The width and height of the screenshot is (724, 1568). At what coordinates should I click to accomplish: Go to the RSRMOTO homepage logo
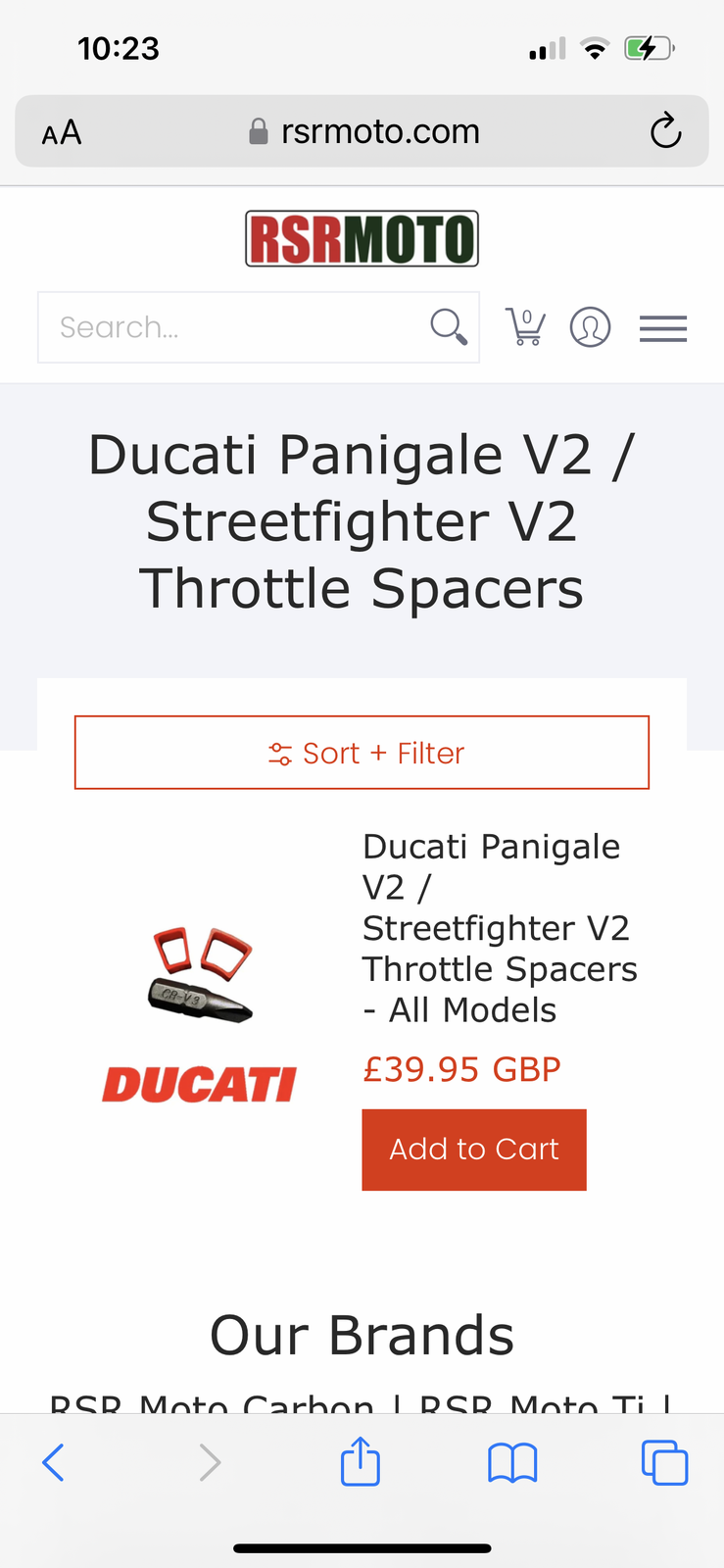tap(362, 238)
